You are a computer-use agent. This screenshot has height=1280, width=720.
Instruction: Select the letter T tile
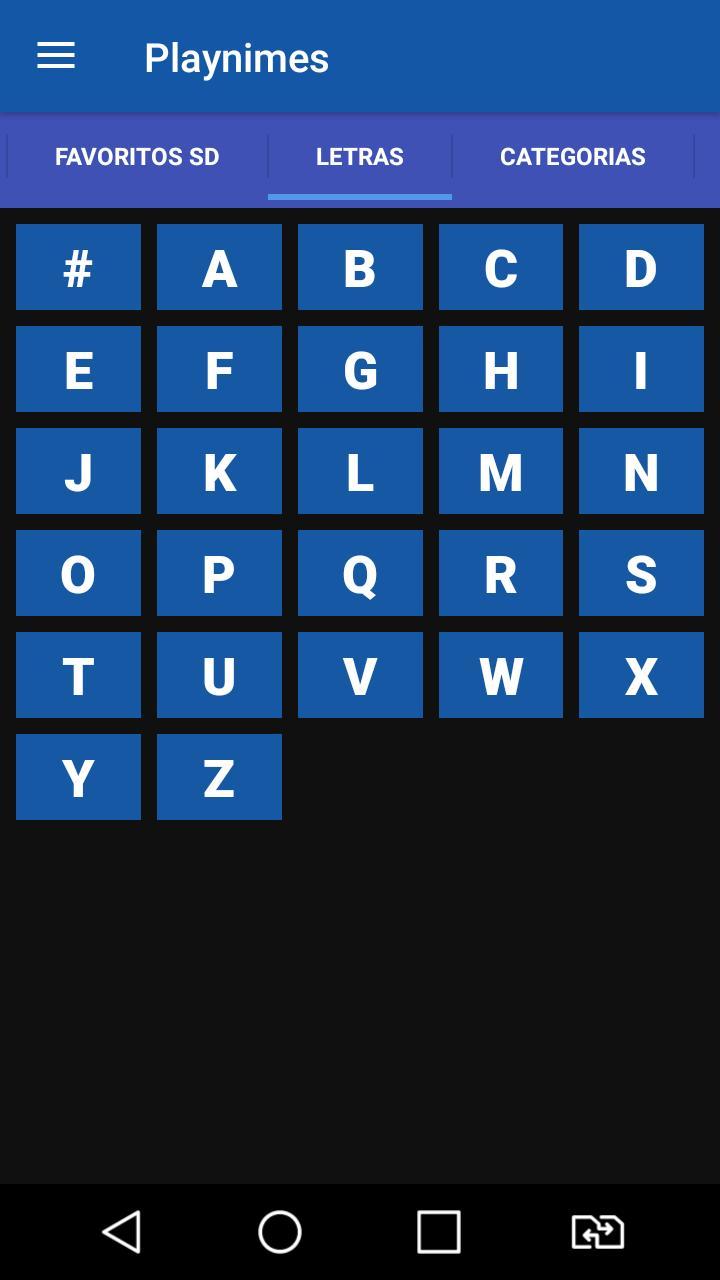tap(78, 675)
